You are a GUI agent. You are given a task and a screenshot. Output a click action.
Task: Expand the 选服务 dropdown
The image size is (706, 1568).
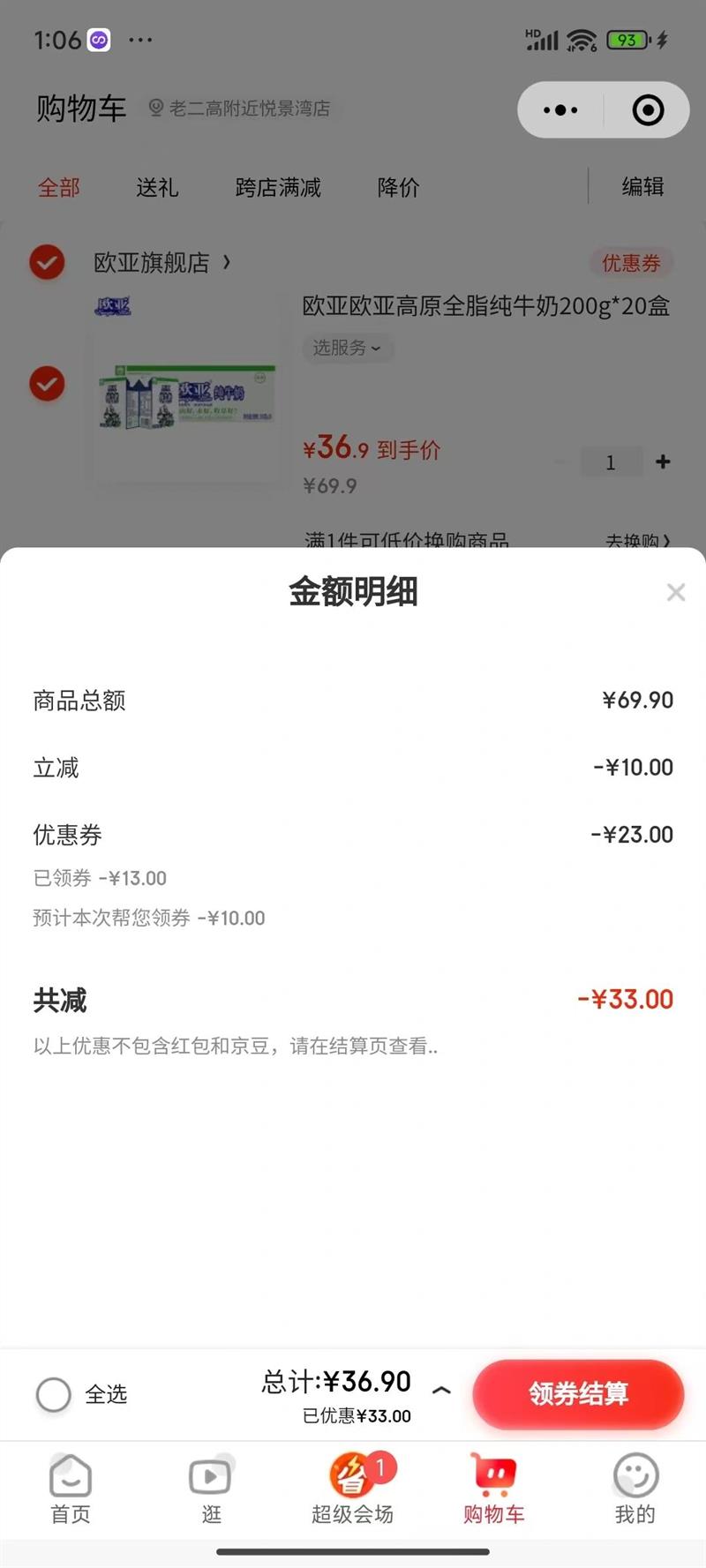pos(347,348)
